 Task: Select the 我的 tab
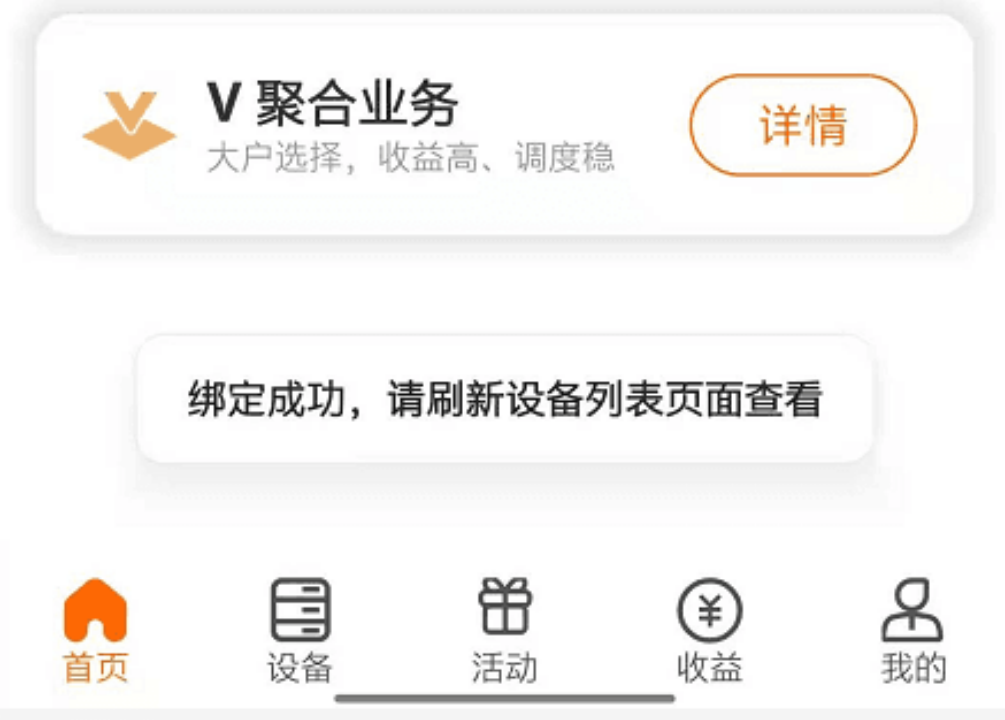pos(912,630)
